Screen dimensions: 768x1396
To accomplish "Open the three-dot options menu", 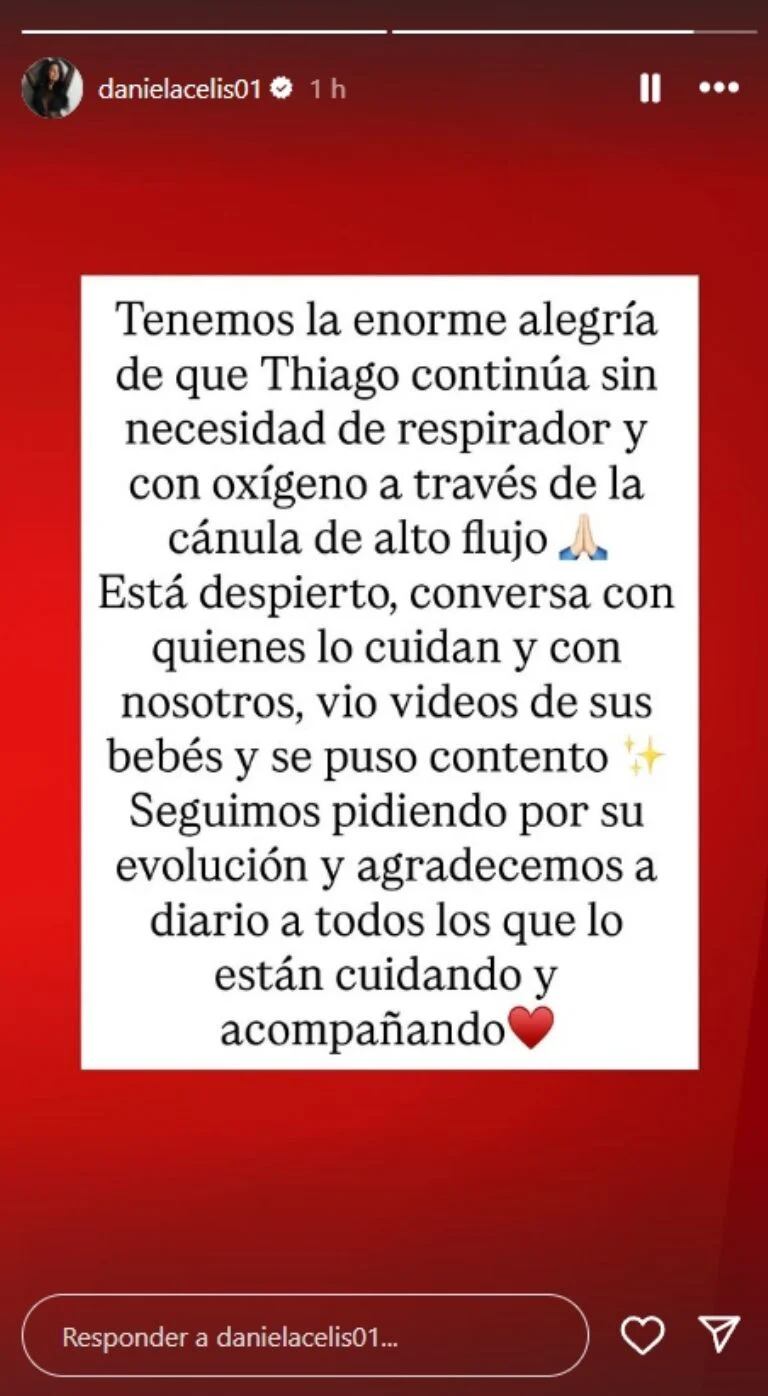I will [x=718, y=89].
